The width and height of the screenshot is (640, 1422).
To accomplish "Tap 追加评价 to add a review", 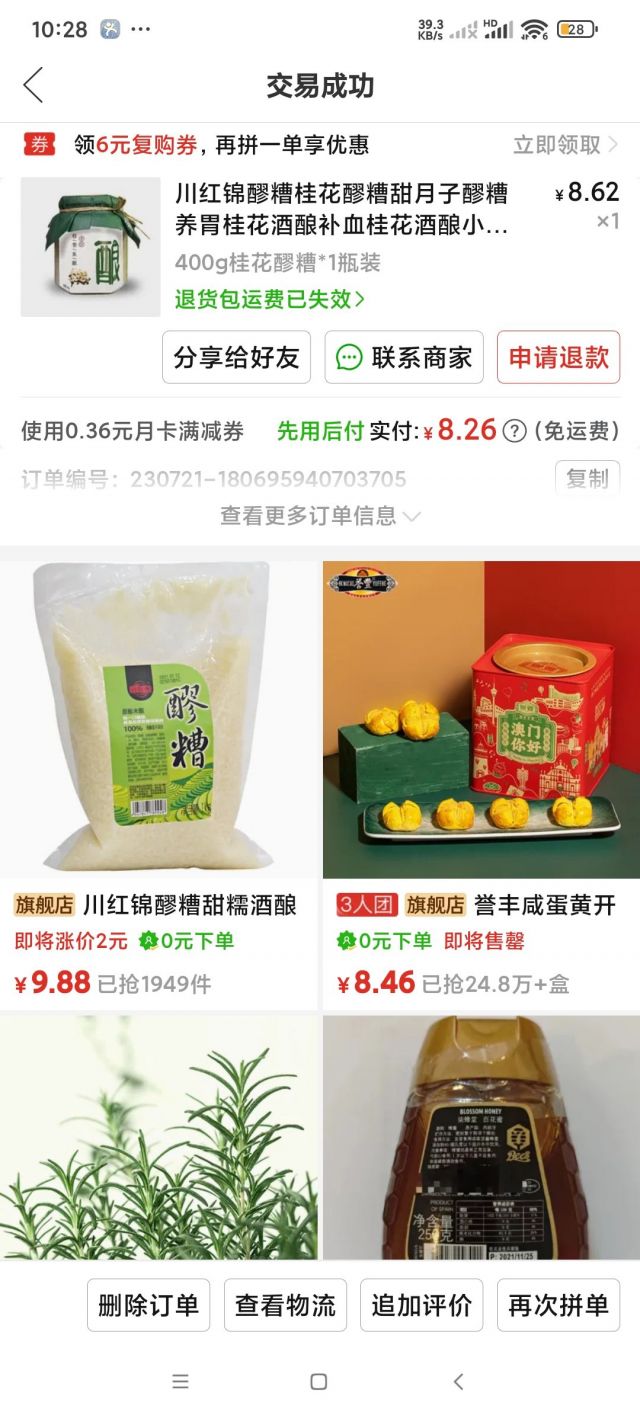I will pyautogui.click(x=422, y=1305).
